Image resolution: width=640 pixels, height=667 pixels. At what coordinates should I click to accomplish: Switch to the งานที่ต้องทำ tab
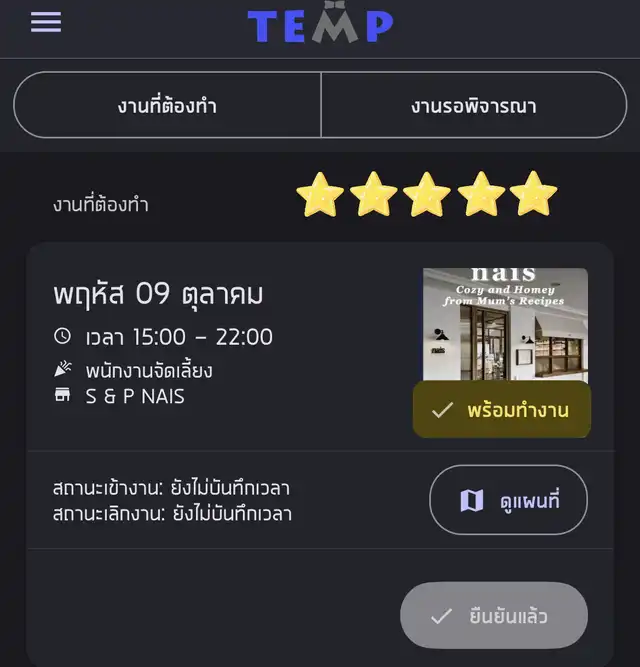(167, 105)
